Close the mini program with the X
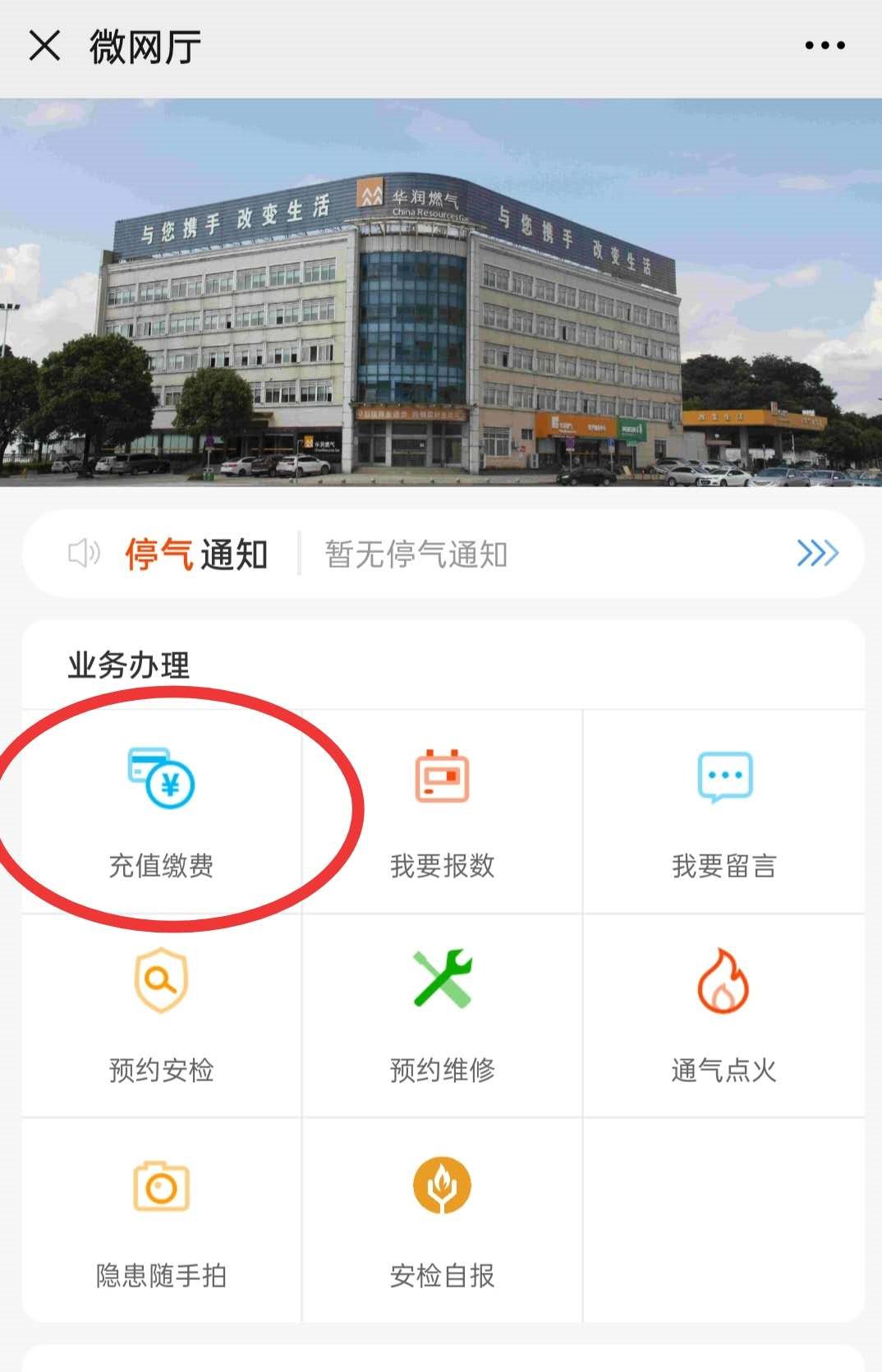 pyautogui.click(x=44, y=45)
